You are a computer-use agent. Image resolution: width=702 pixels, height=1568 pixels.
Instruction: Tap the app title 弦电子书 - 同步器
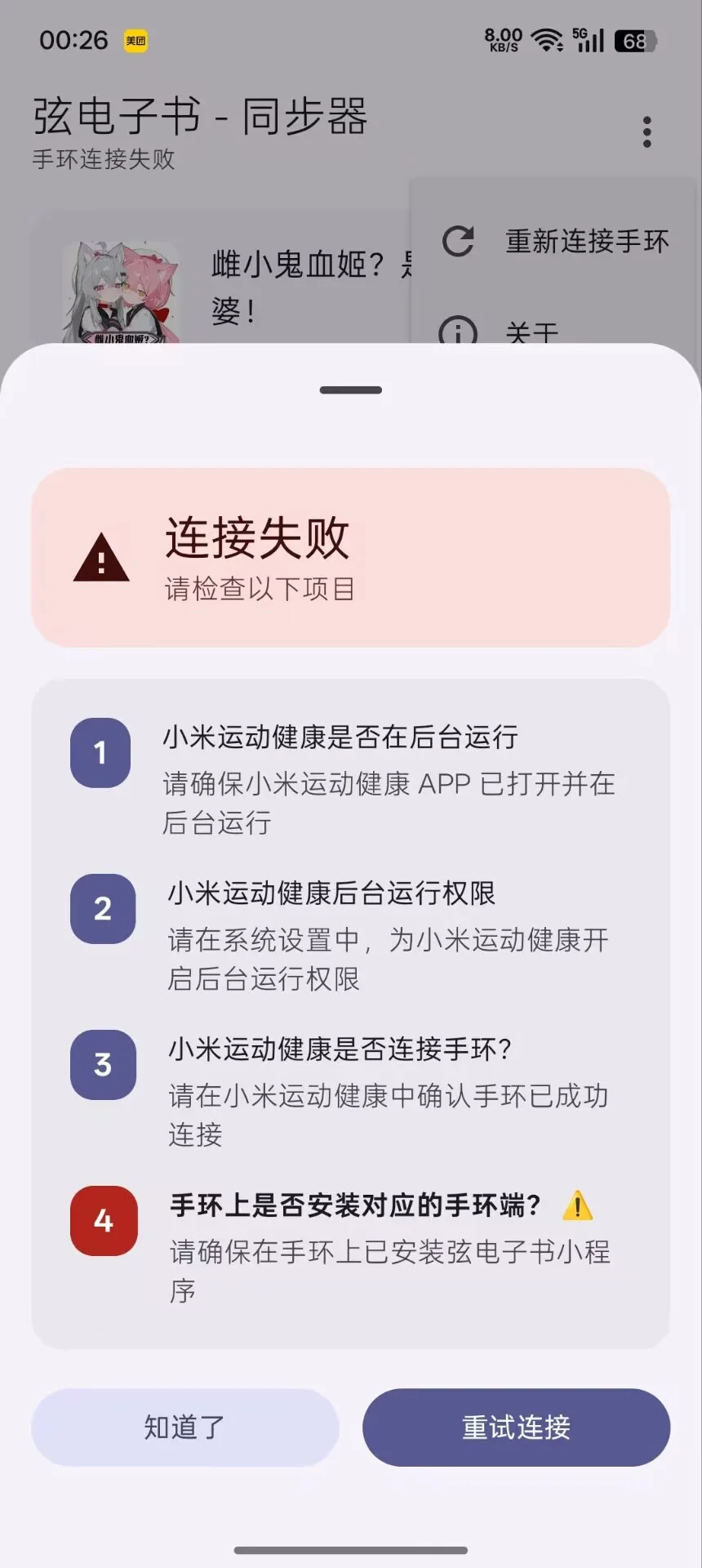(201, 116)
